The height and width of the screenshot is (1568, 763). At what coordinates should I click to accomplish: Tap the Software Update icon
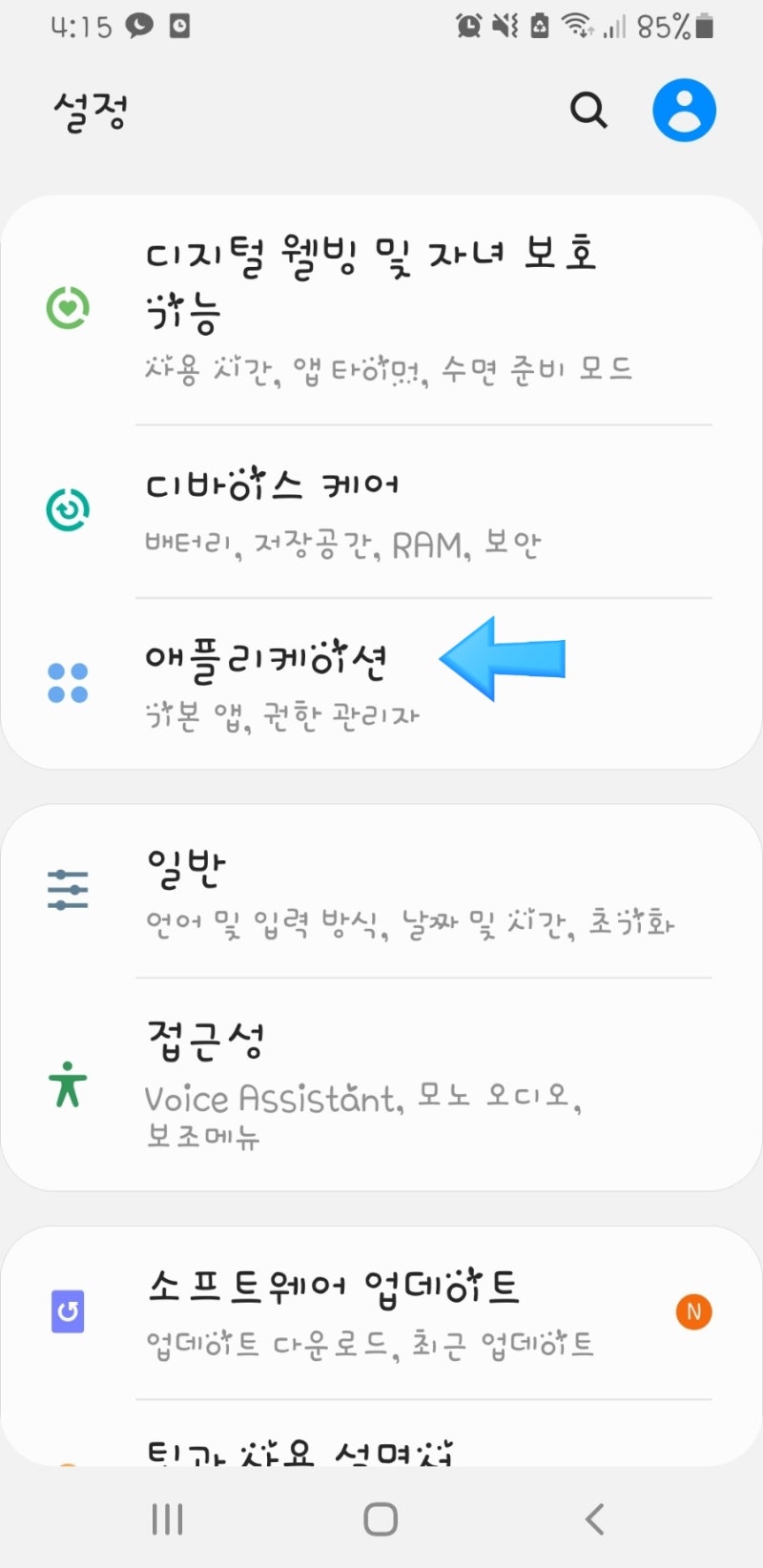(67, 1310)
